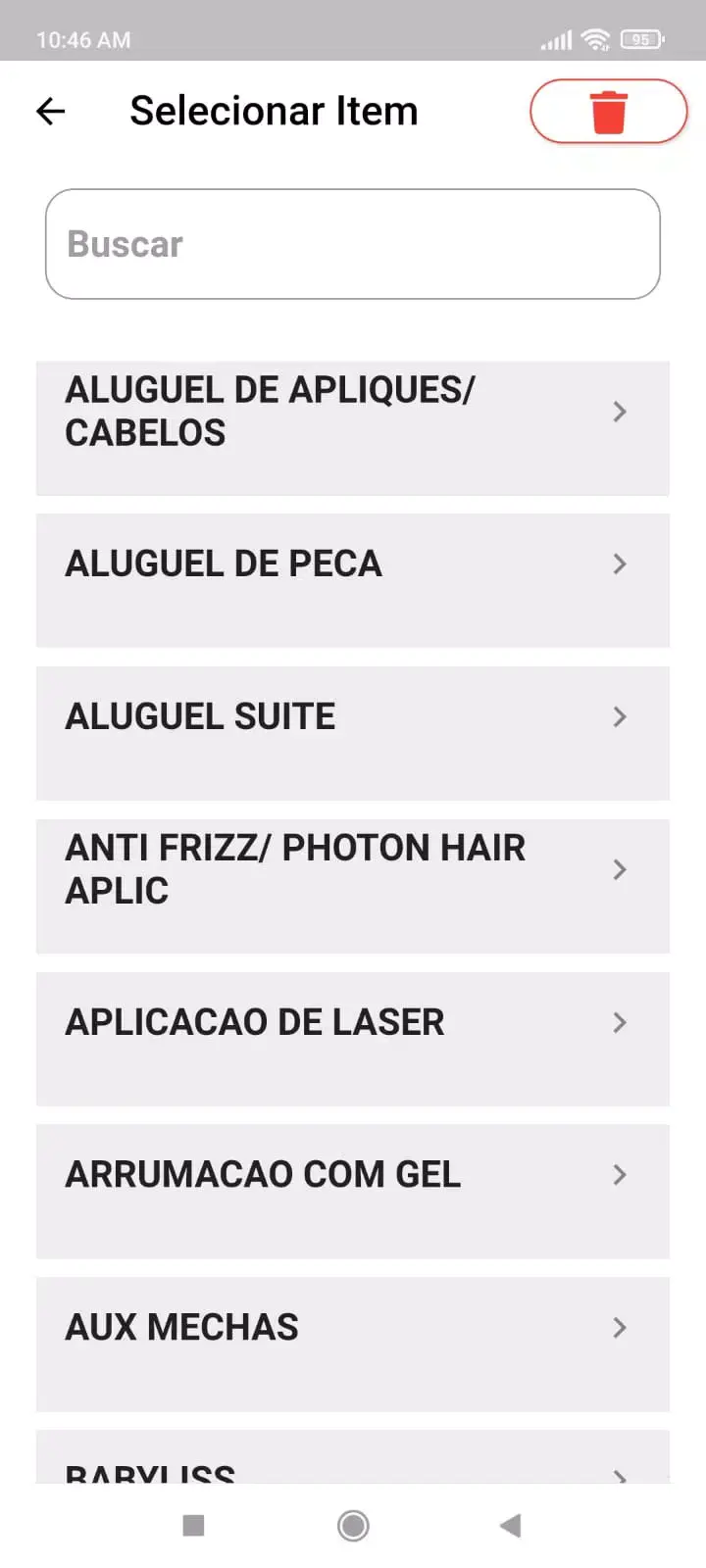
Task: Tap the home circle navigation icon
Action: (x=352, y=1525)
